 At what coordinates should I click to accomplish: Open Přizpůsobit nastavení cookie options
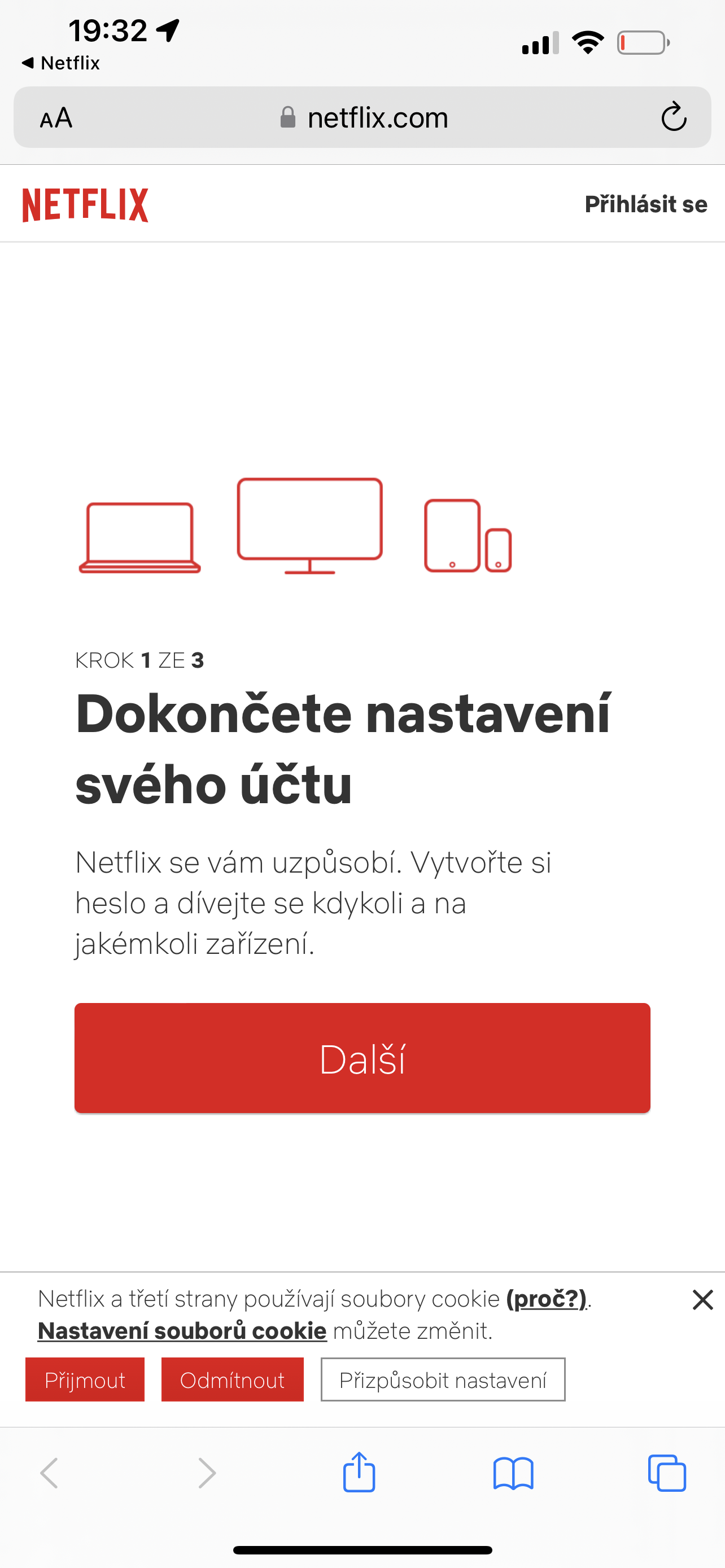coord(443,1380)
